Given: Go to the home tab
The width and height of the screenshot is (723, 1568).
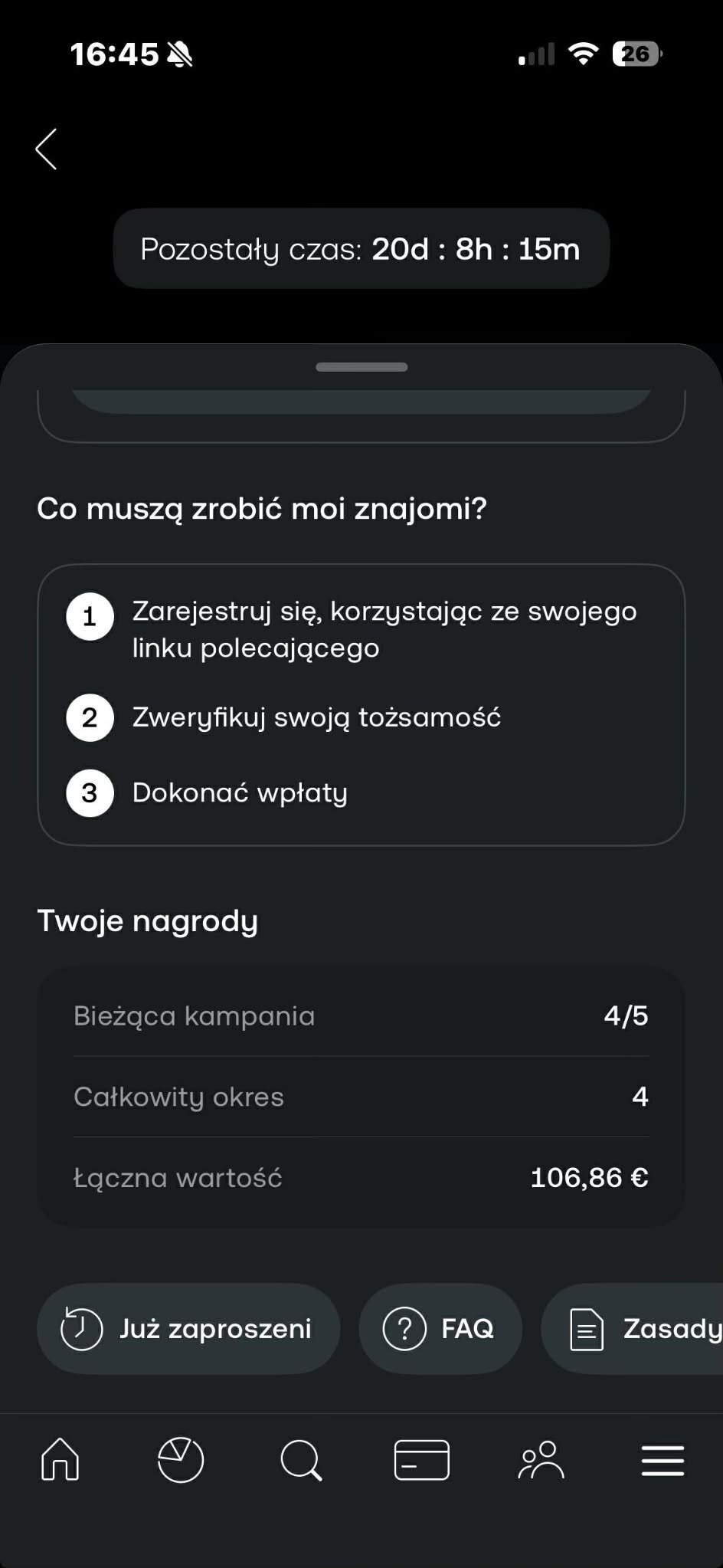Looking at the screenshot, I should click(60, 1459).
